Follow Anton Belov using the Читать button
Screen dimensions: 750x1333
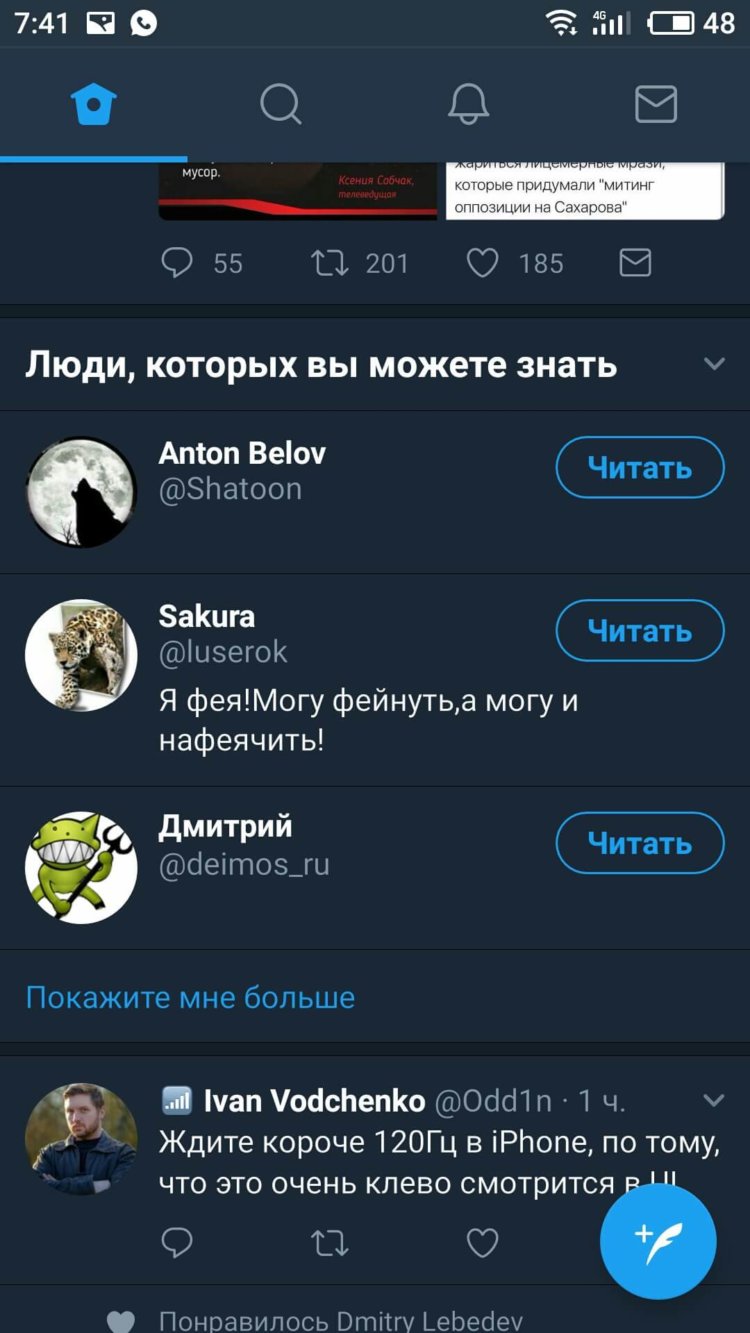pyautogui.click(x=639, y=467)
